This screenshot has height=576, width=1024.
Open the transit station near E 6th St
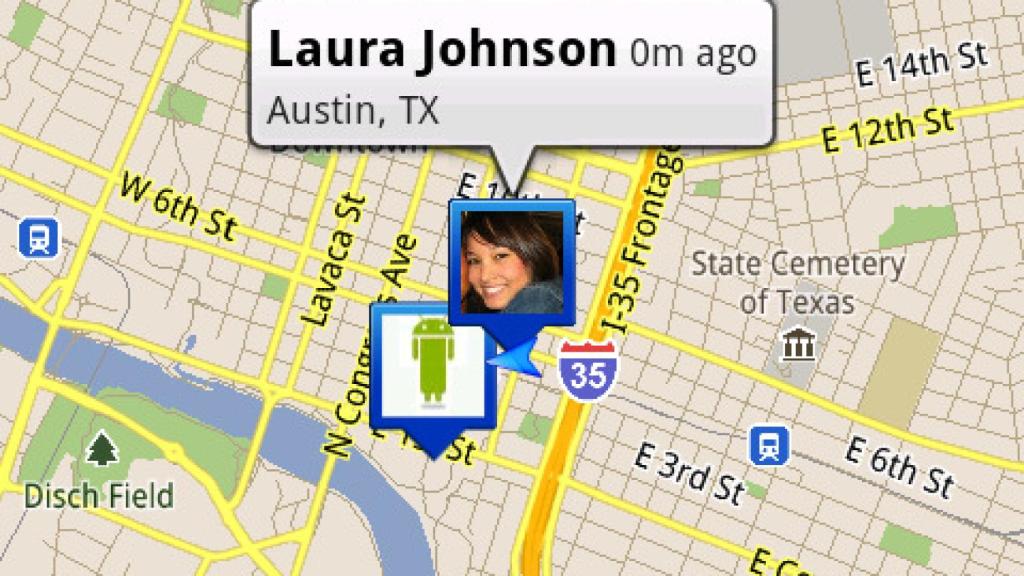[769, 445]
